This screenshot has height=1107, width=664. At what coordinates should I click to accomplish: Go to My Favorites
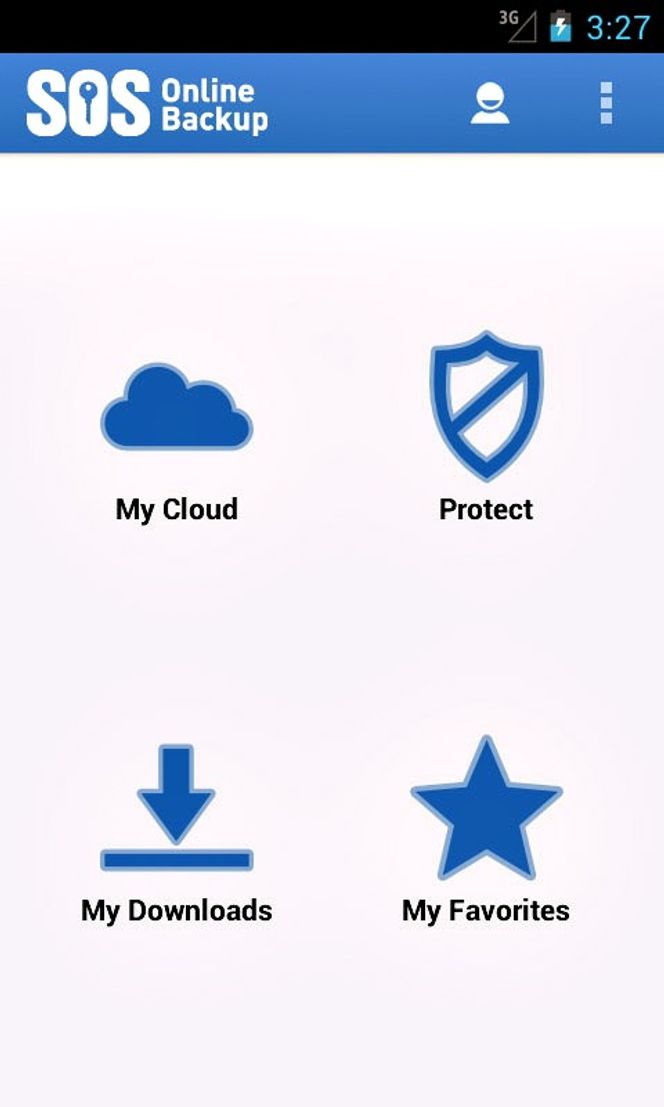point(486,810)
